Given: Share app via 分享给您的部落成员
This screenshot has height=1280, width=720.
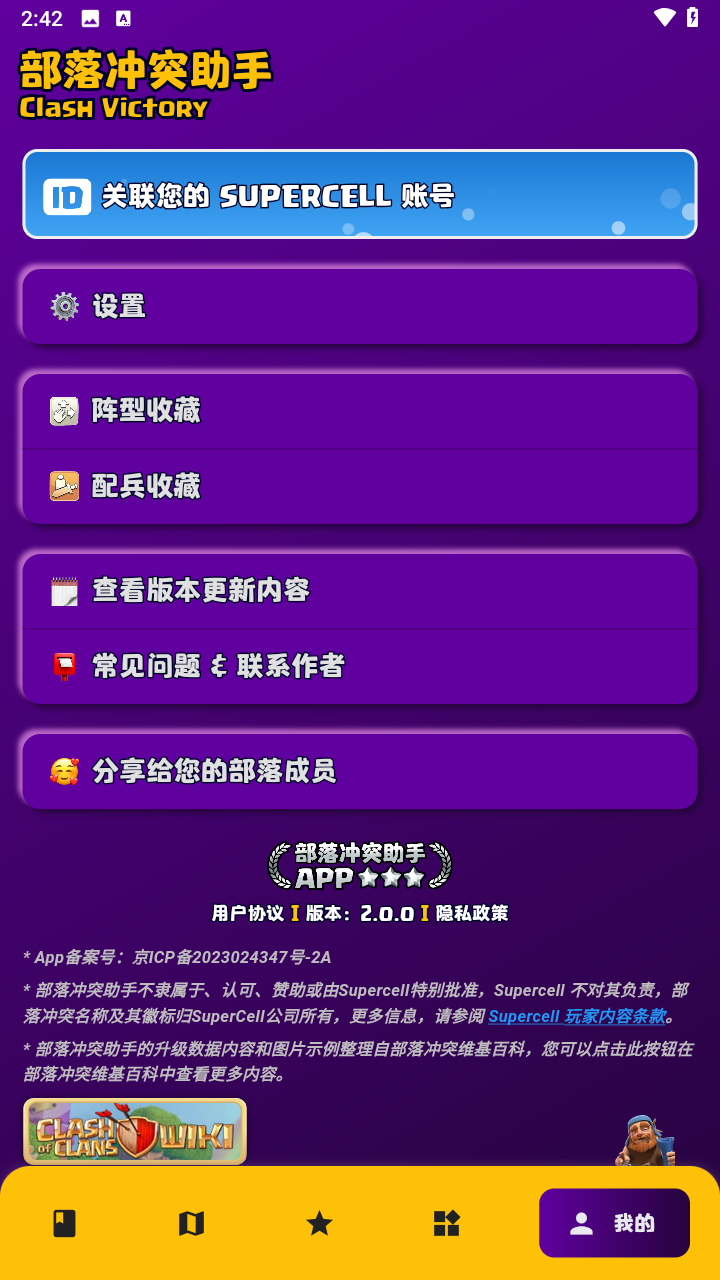Looking at the screenshot, I should tap(359, 771).
